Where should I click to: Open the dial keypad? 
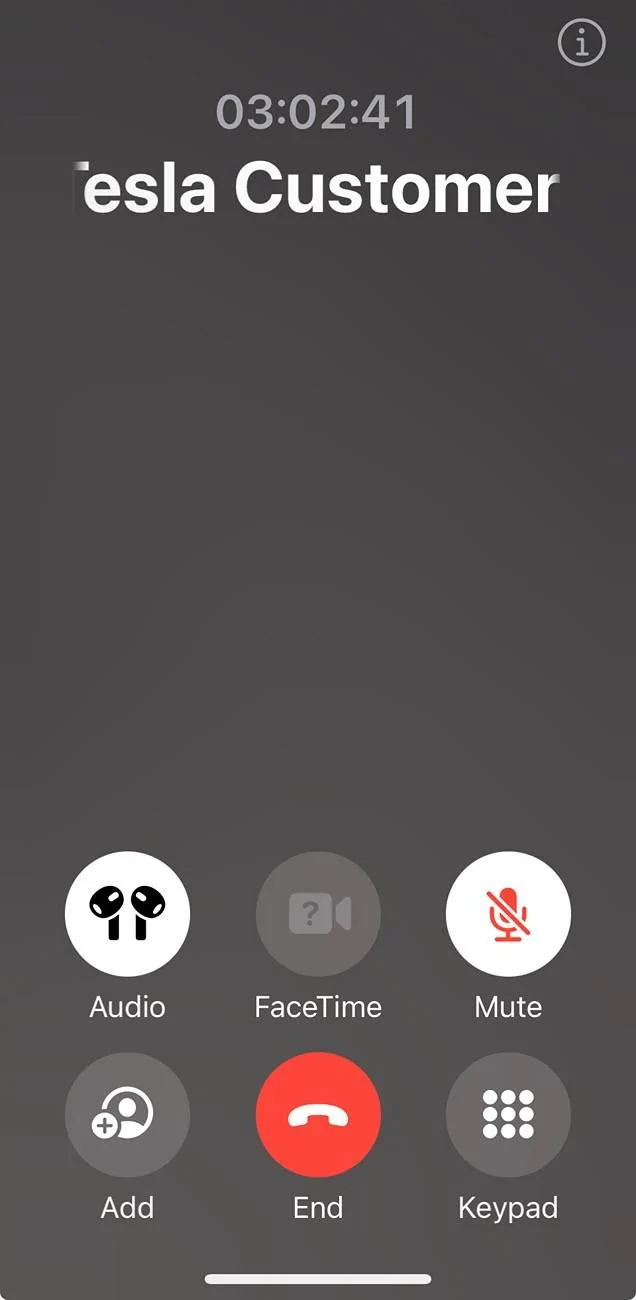coord(508,1114)
